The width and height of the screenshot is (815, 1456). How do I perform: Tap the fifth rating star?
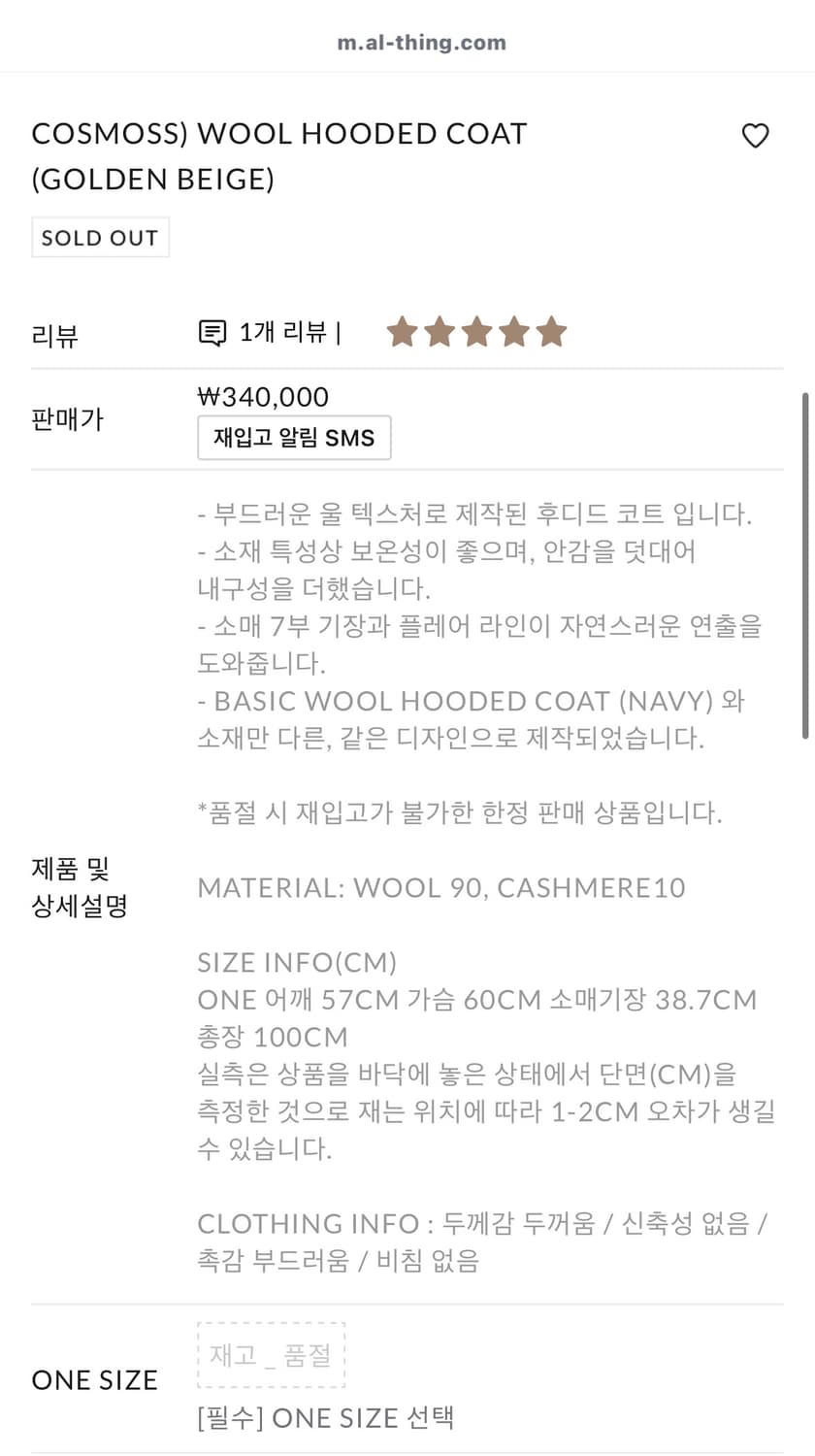pyautogui.click(x=552, y=331)
